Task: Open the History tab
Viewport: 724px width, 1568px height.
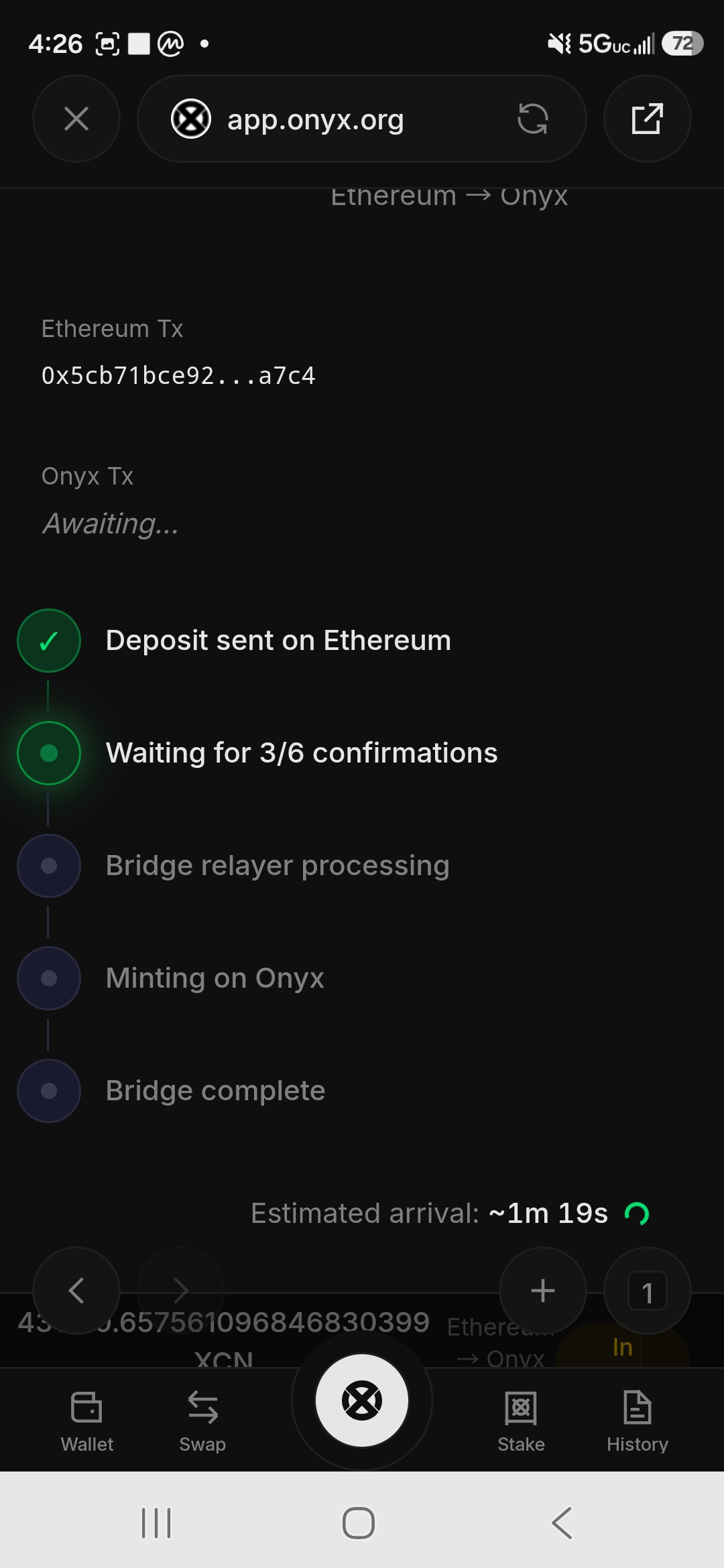Action: click(637, 1421)
